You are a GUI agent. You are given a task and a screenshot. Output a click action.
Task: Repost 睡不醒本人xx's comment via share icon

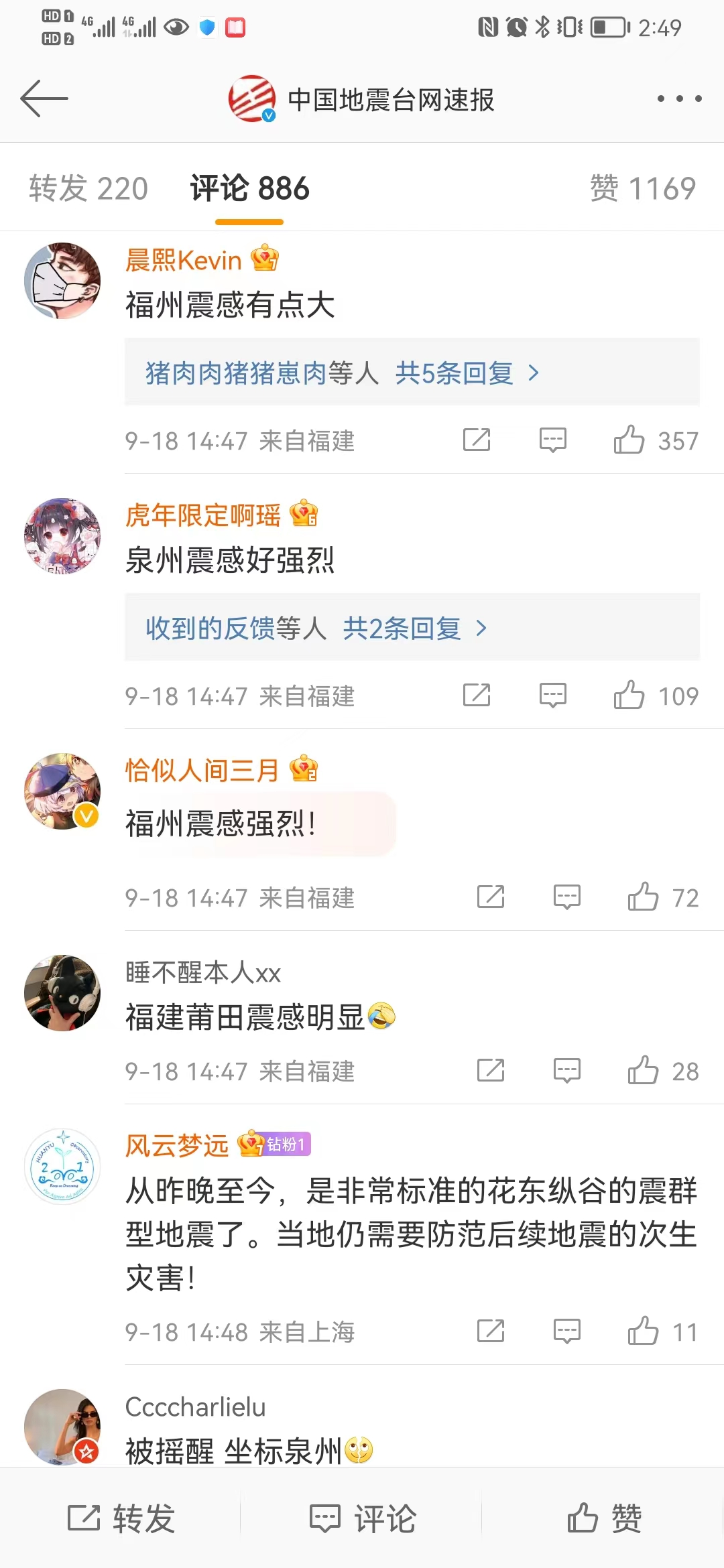point(491,1071)
